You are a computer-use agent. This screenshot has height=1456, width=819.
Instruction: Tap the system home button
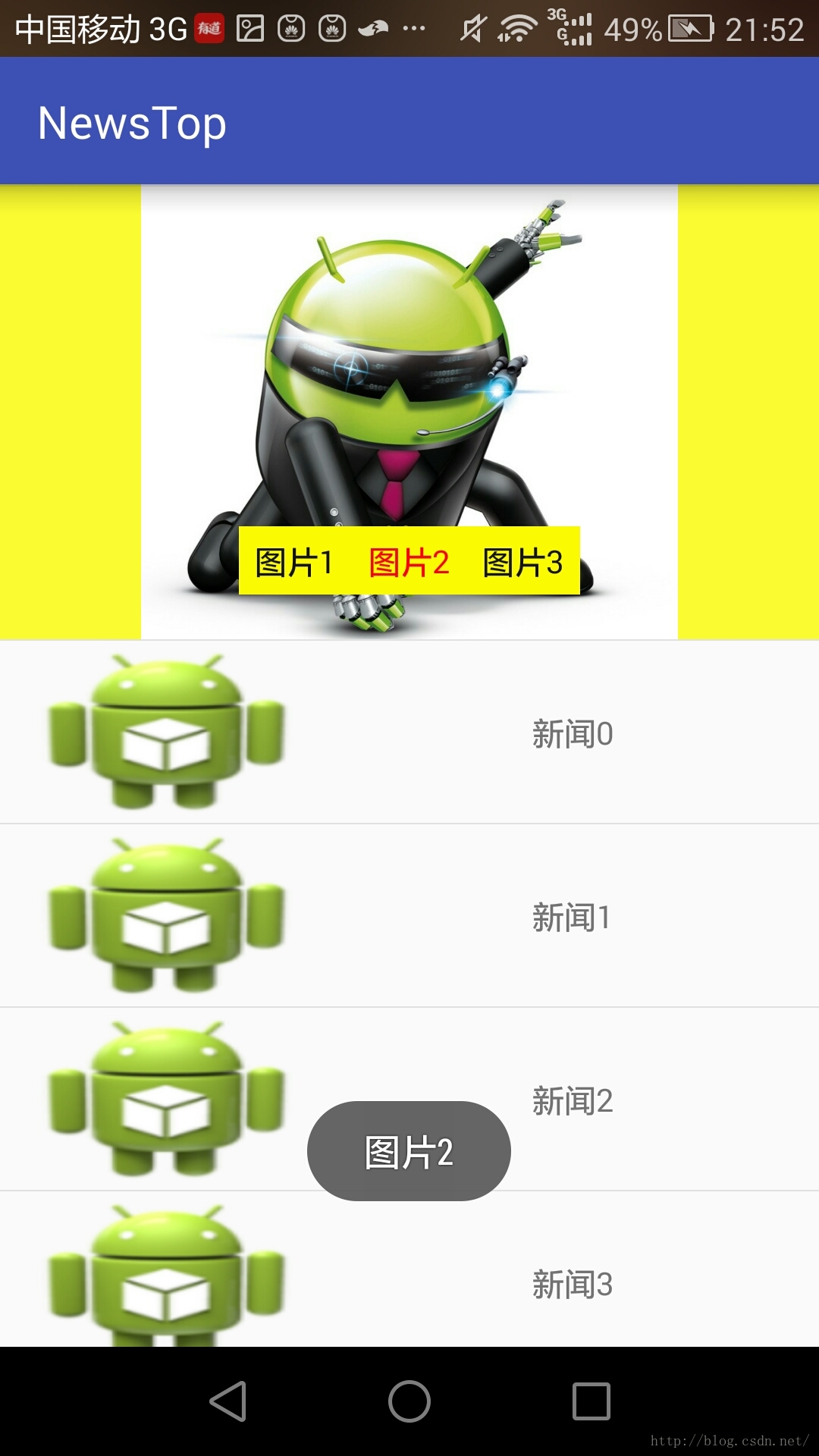coord(409,1401)
